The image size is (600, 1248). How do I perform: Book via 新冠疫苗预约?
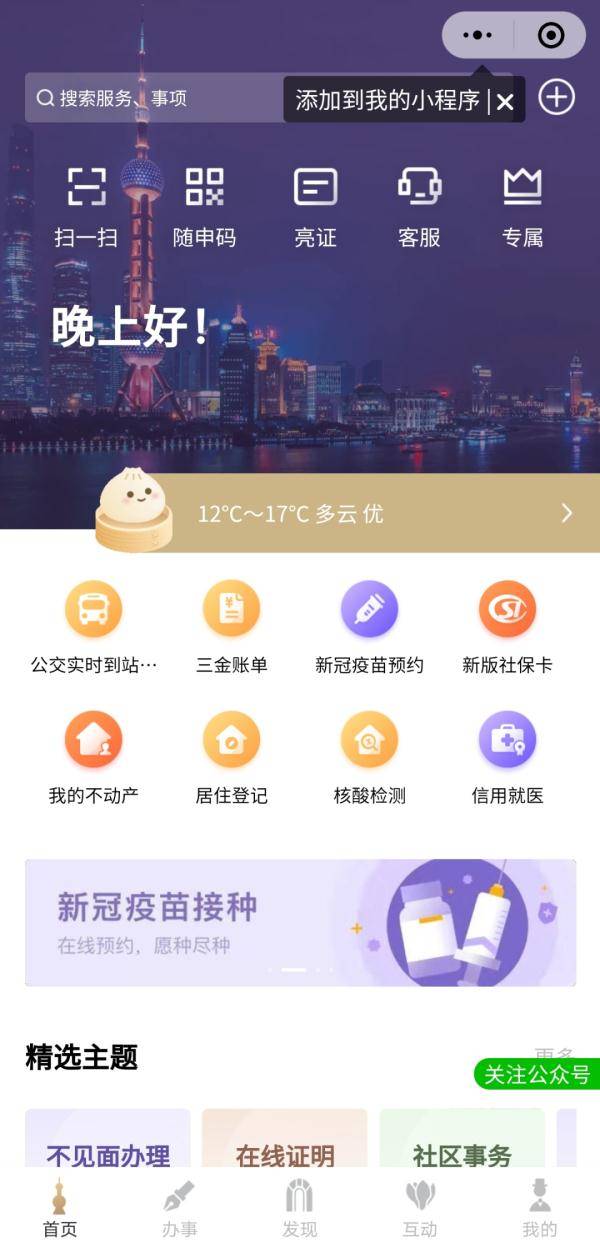[369, 627]
